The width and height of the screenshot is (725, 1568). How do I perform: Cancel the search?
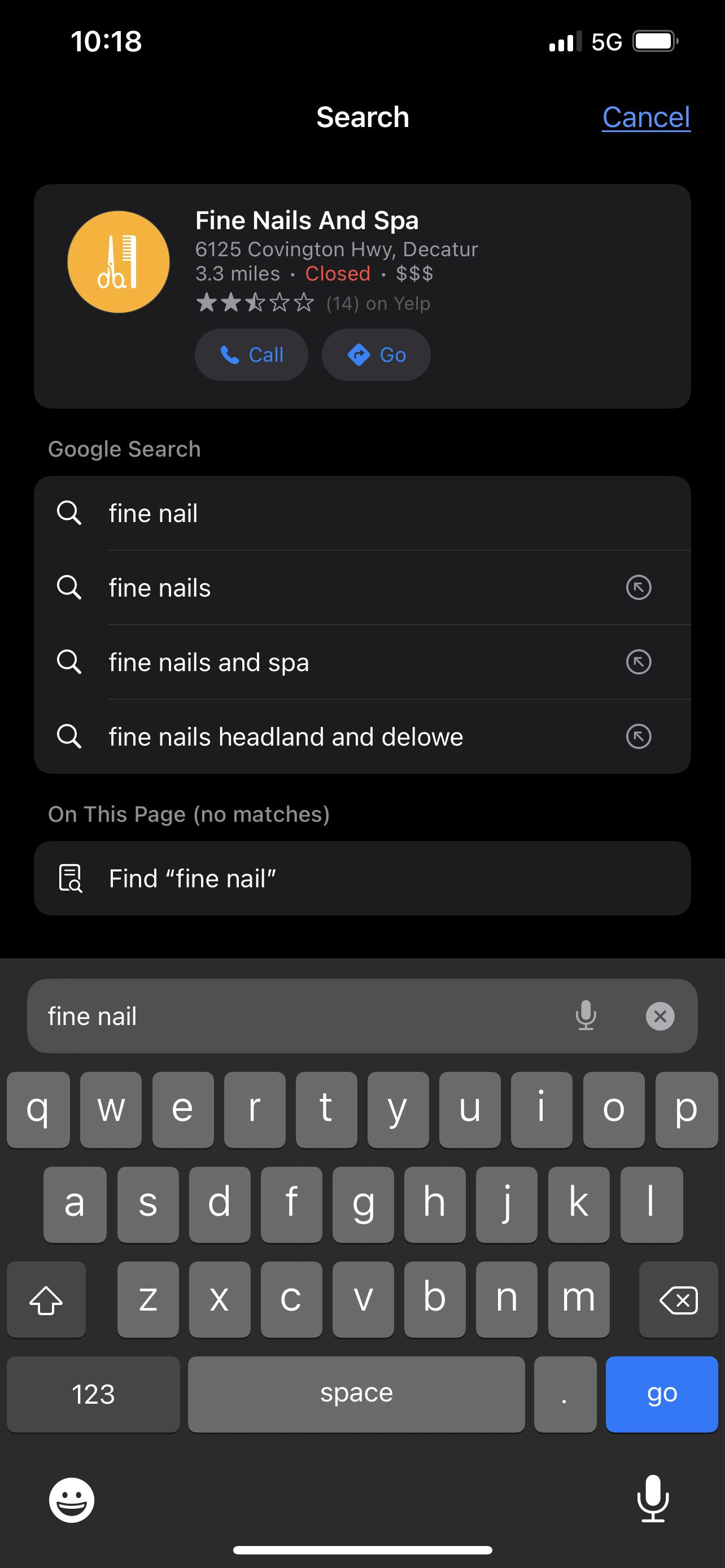pyautogui.click(x=645, y=117)
